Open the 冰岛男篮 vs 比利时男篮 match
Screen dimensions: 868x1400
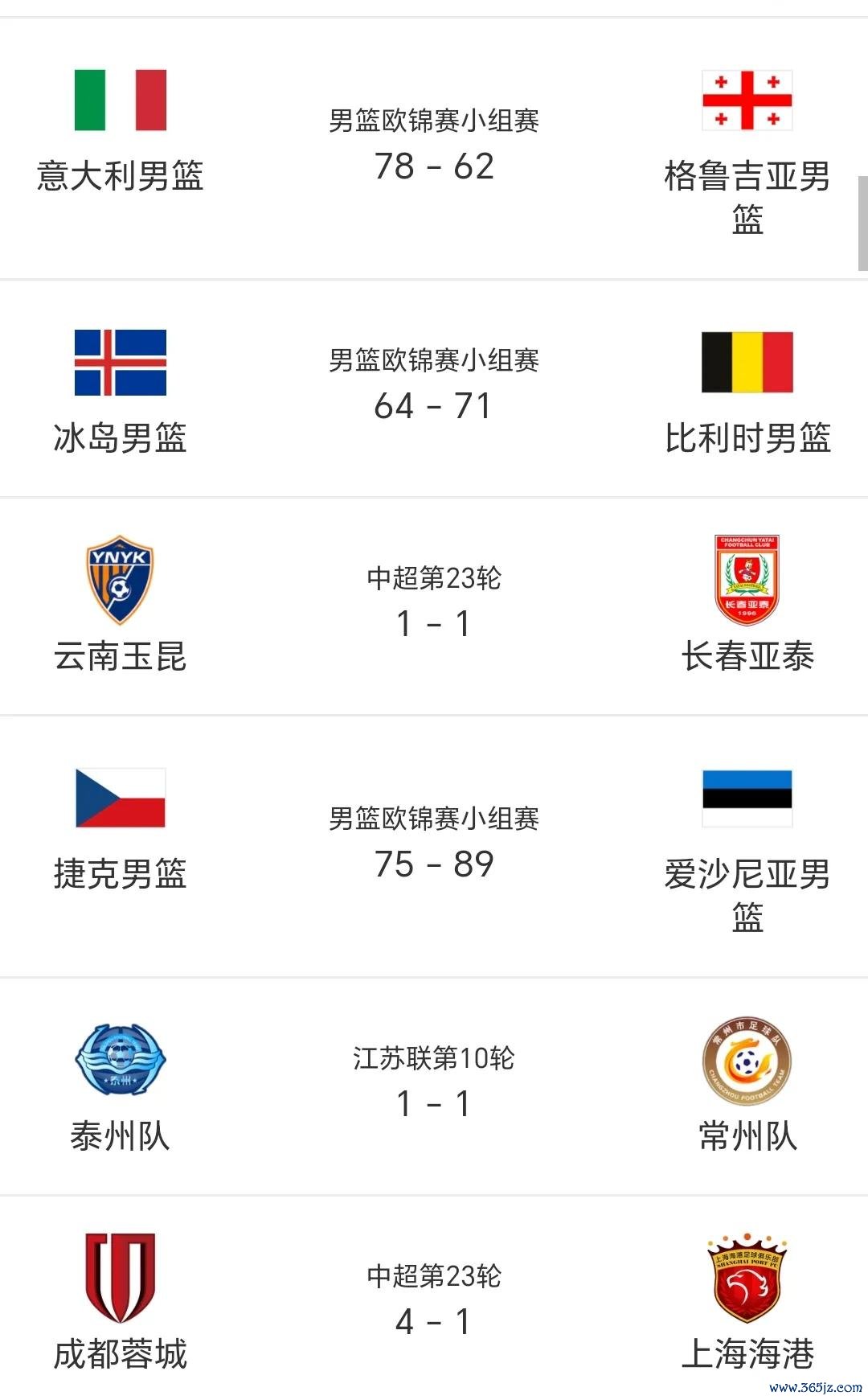(434, 388)
